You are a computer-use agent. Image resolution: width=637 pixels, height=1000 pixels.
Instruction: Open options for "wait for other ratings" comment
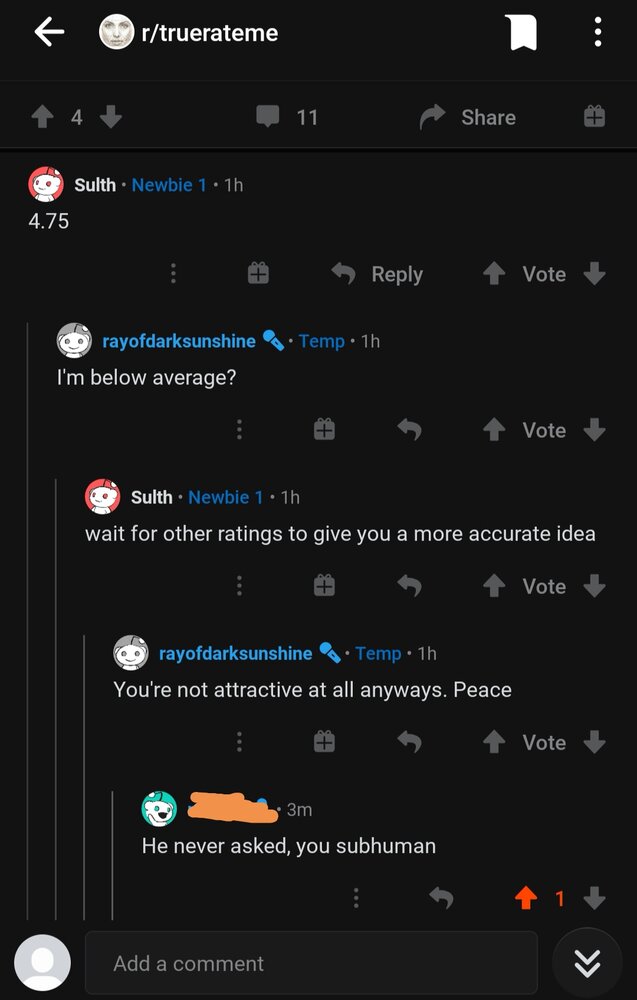click(x=239, y=586)
